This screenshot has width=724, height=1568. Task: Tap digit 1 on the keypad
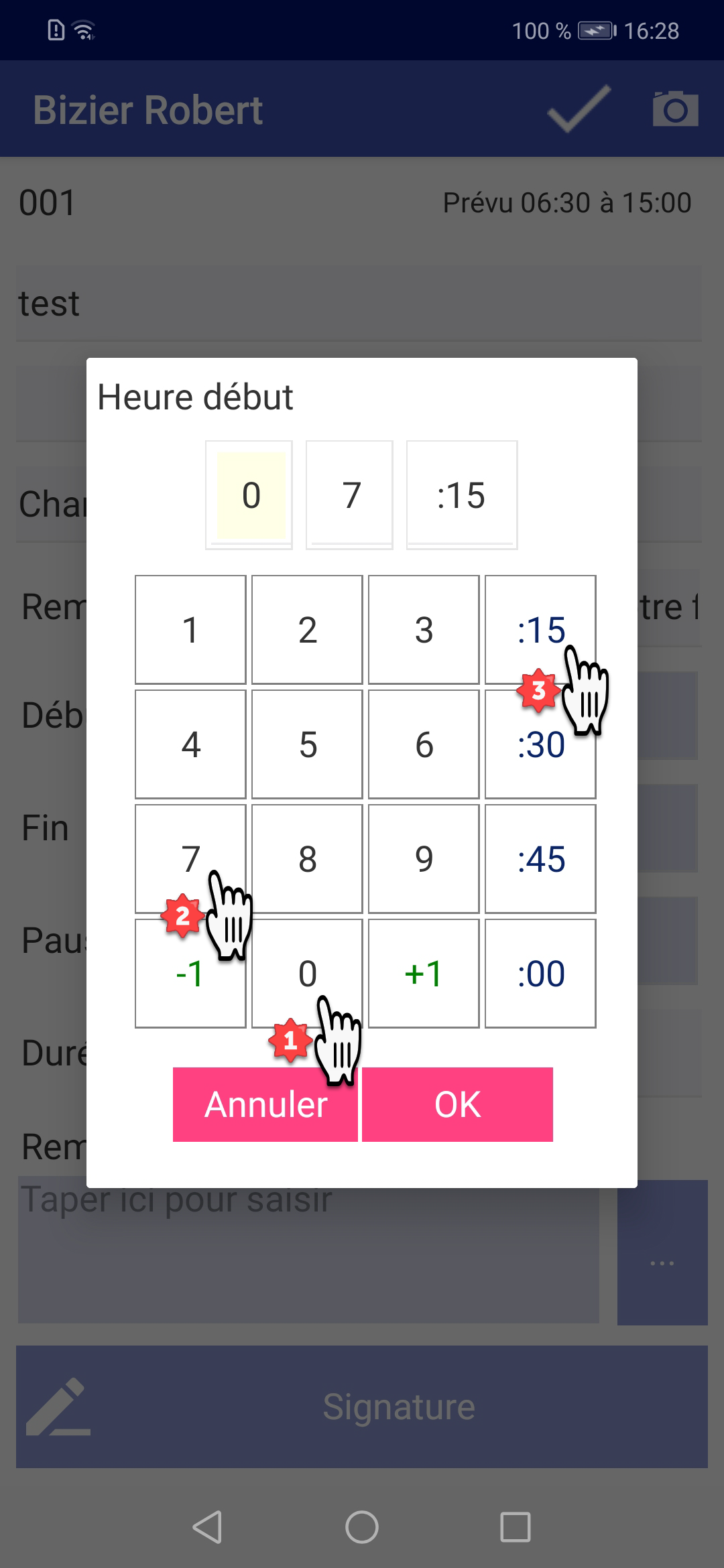pyautogui.click(x=190, y=630)
